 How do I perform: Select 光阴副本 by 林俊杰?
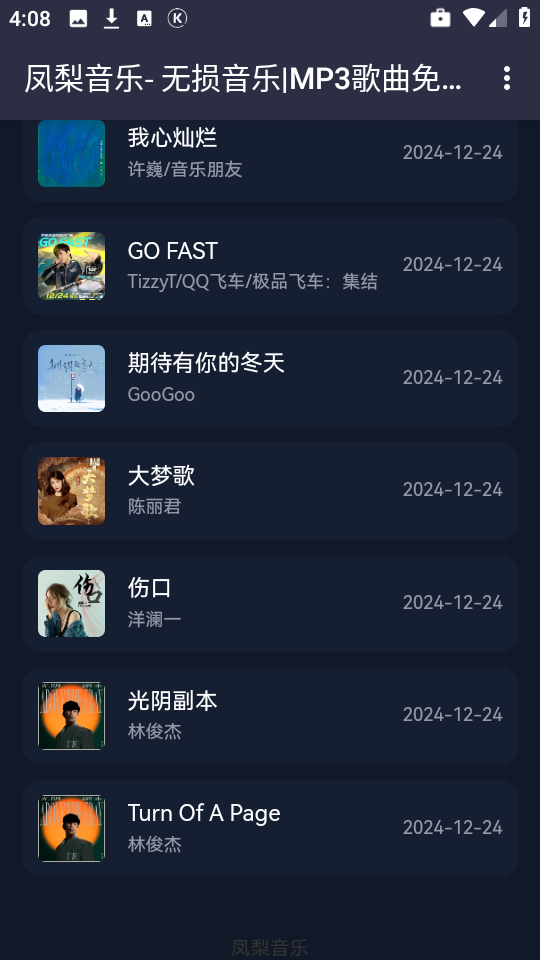click(270, 716)
